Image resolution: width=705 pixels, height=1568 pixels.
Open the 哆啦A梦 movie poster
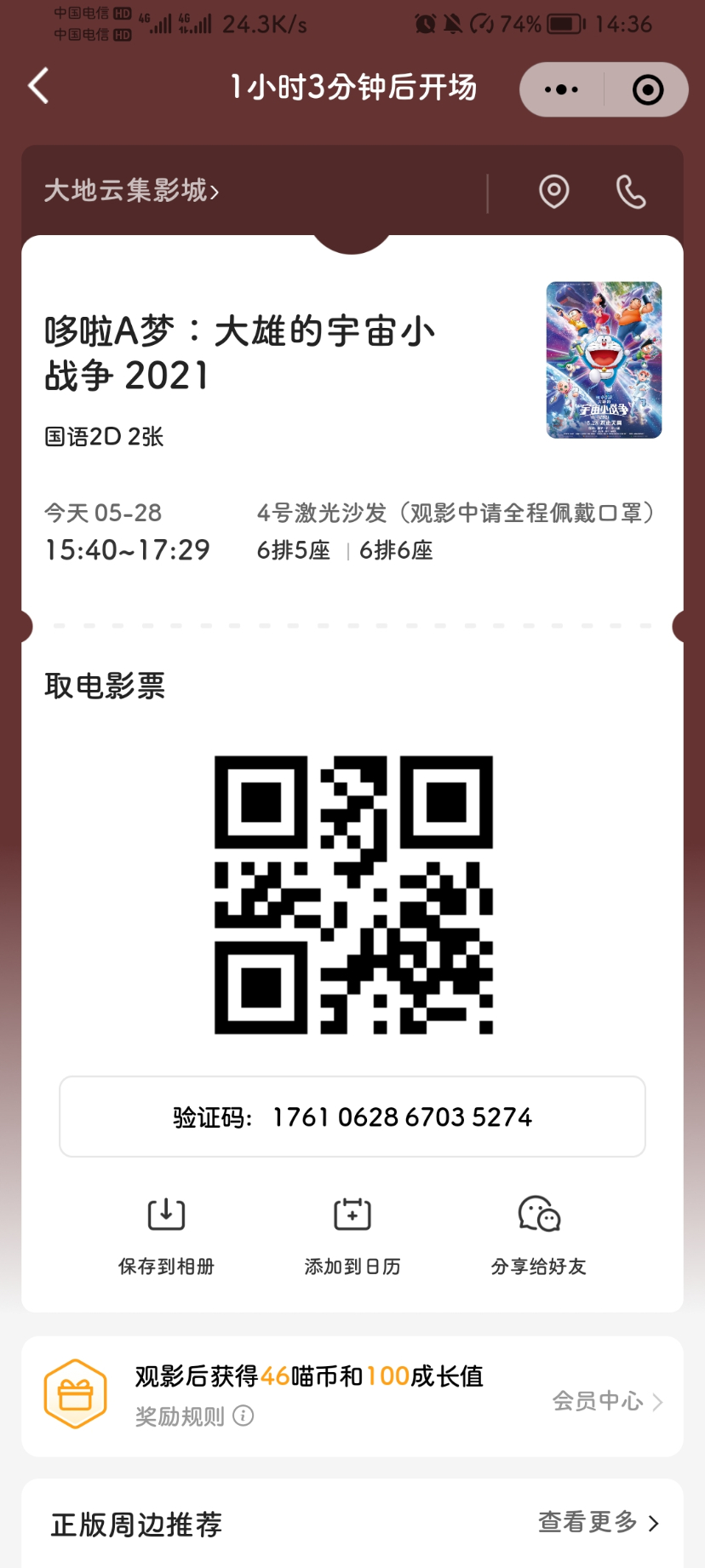coord(604,359)
